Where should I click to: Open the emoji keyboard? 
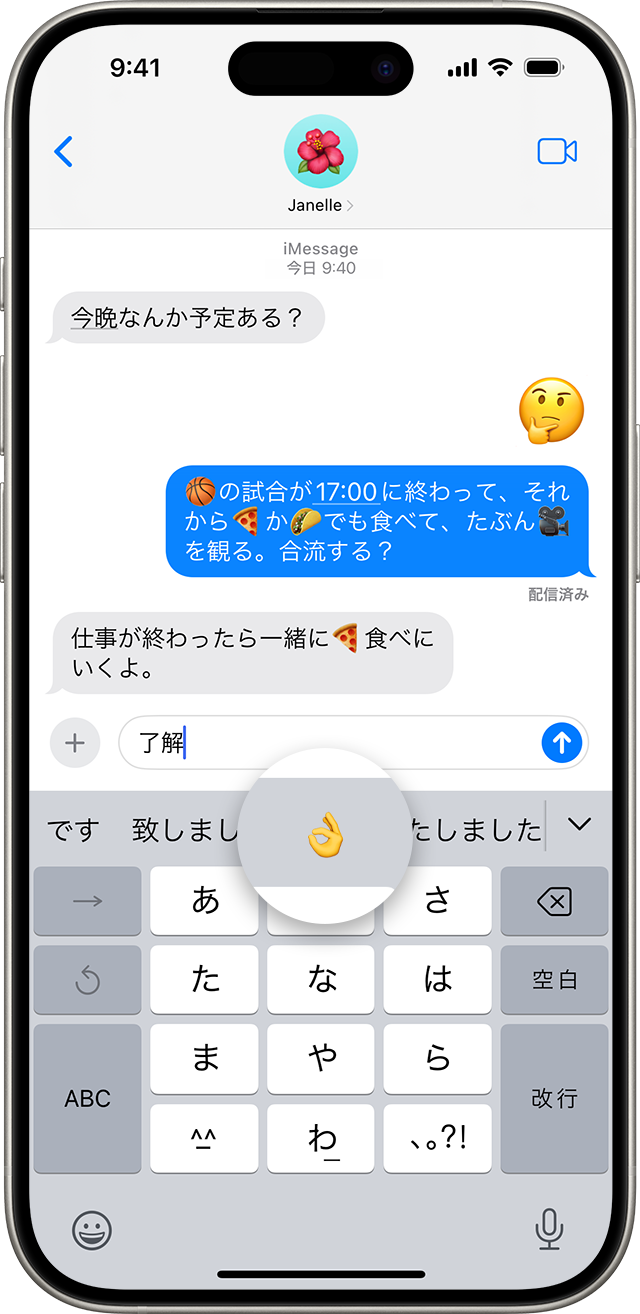pos(92,1229)
